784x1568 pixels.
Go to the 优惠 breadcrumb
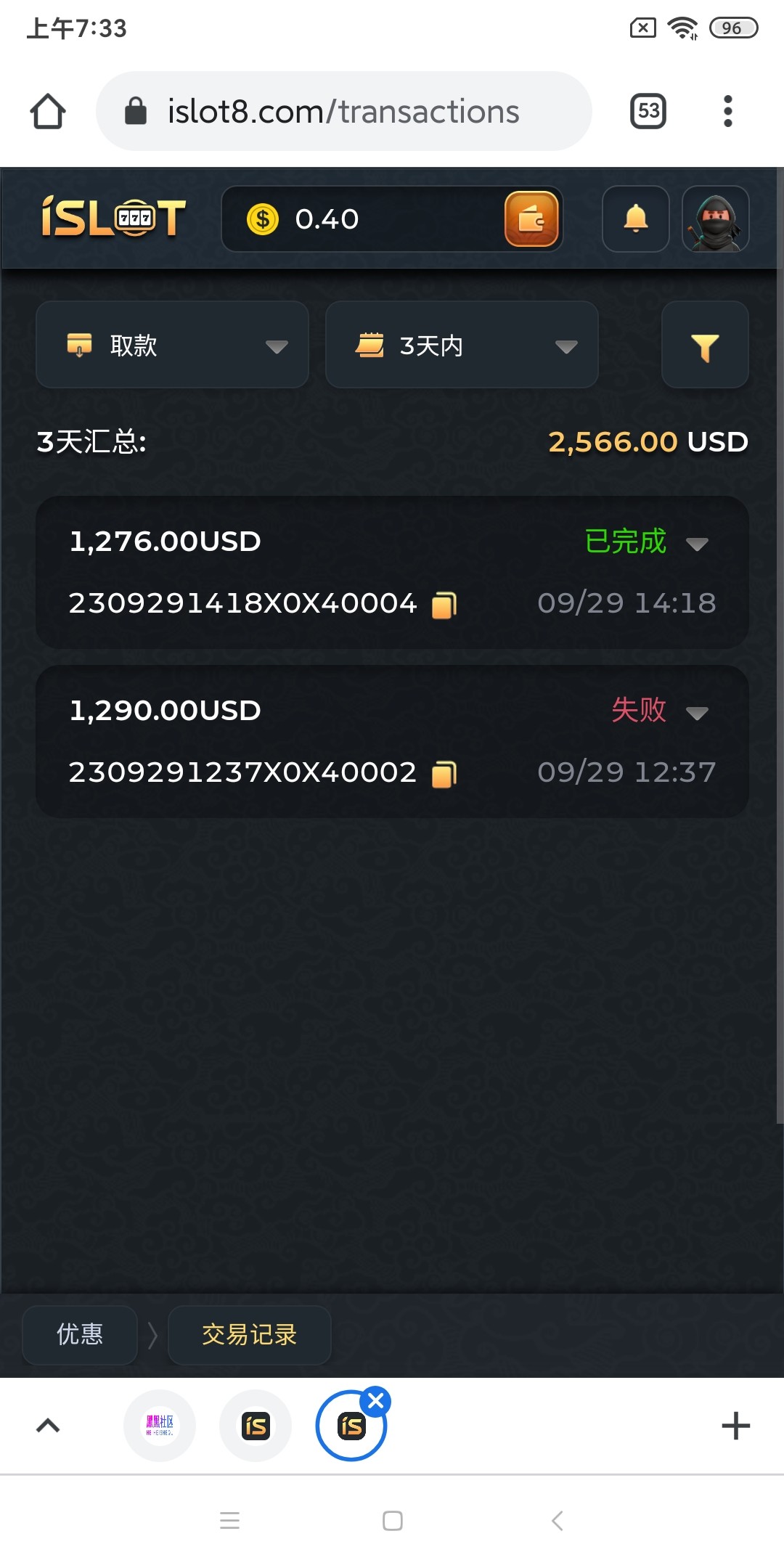pos(80,1334)
